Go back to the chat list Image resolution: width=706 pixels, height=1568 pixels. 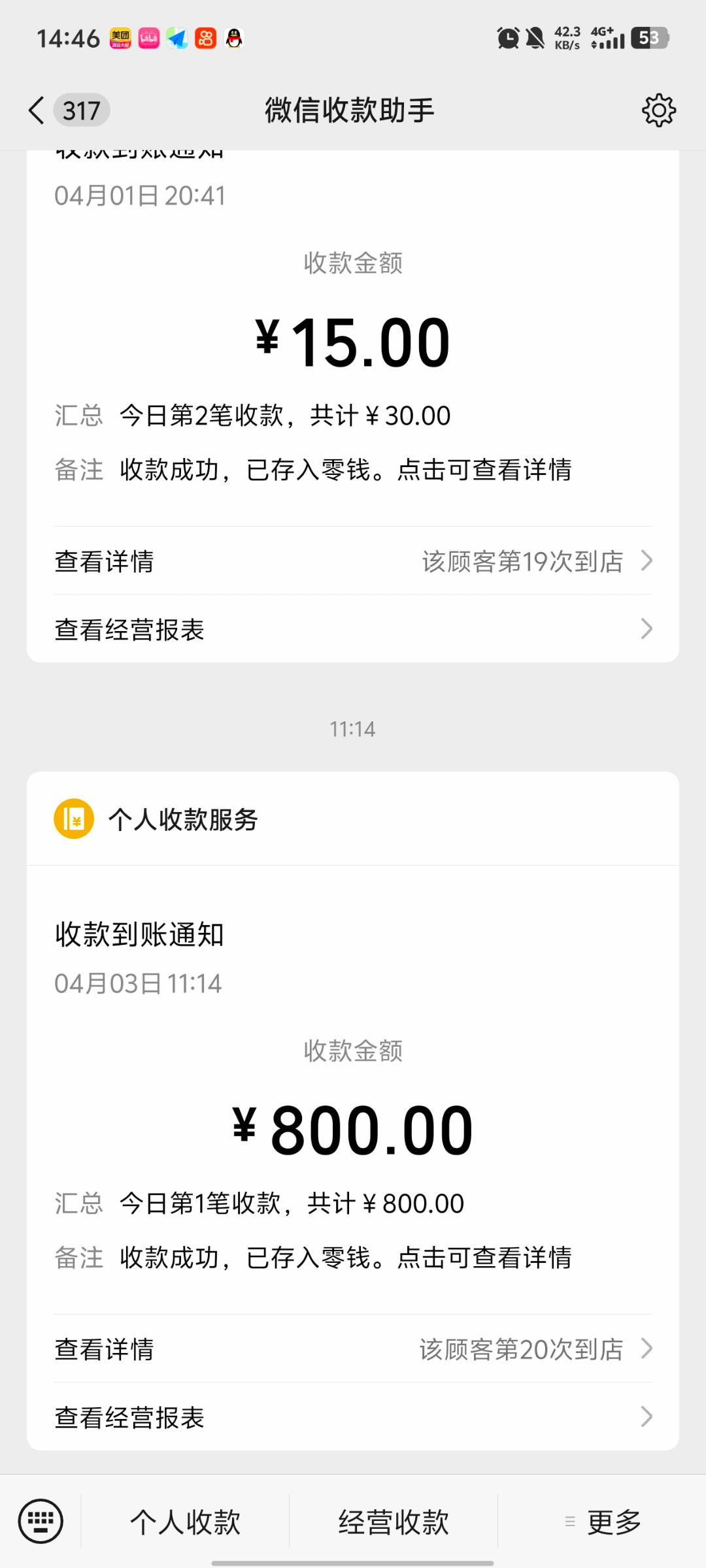pos(38,110)
